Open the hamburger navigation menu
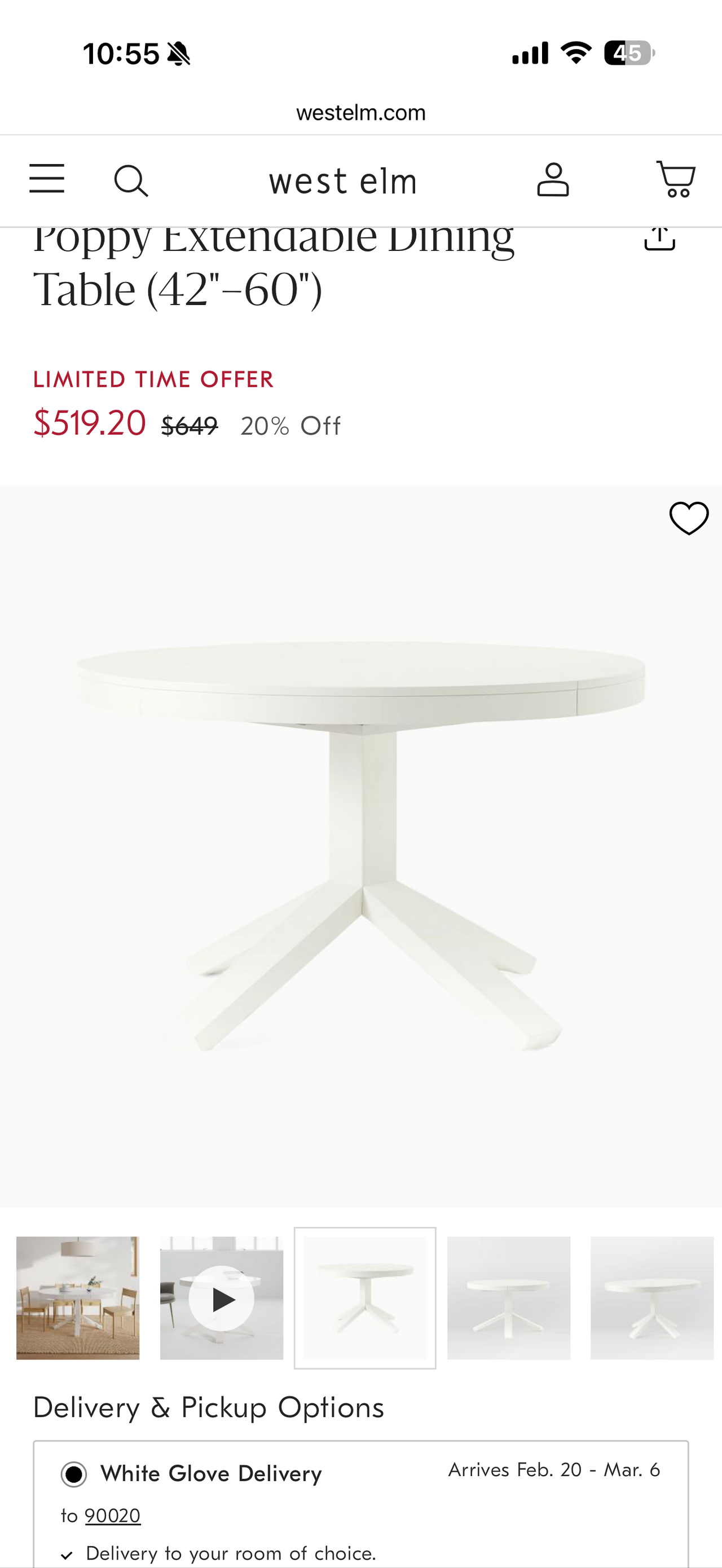The height and width of the screenshot is (1568, 722). click(47, 179)
